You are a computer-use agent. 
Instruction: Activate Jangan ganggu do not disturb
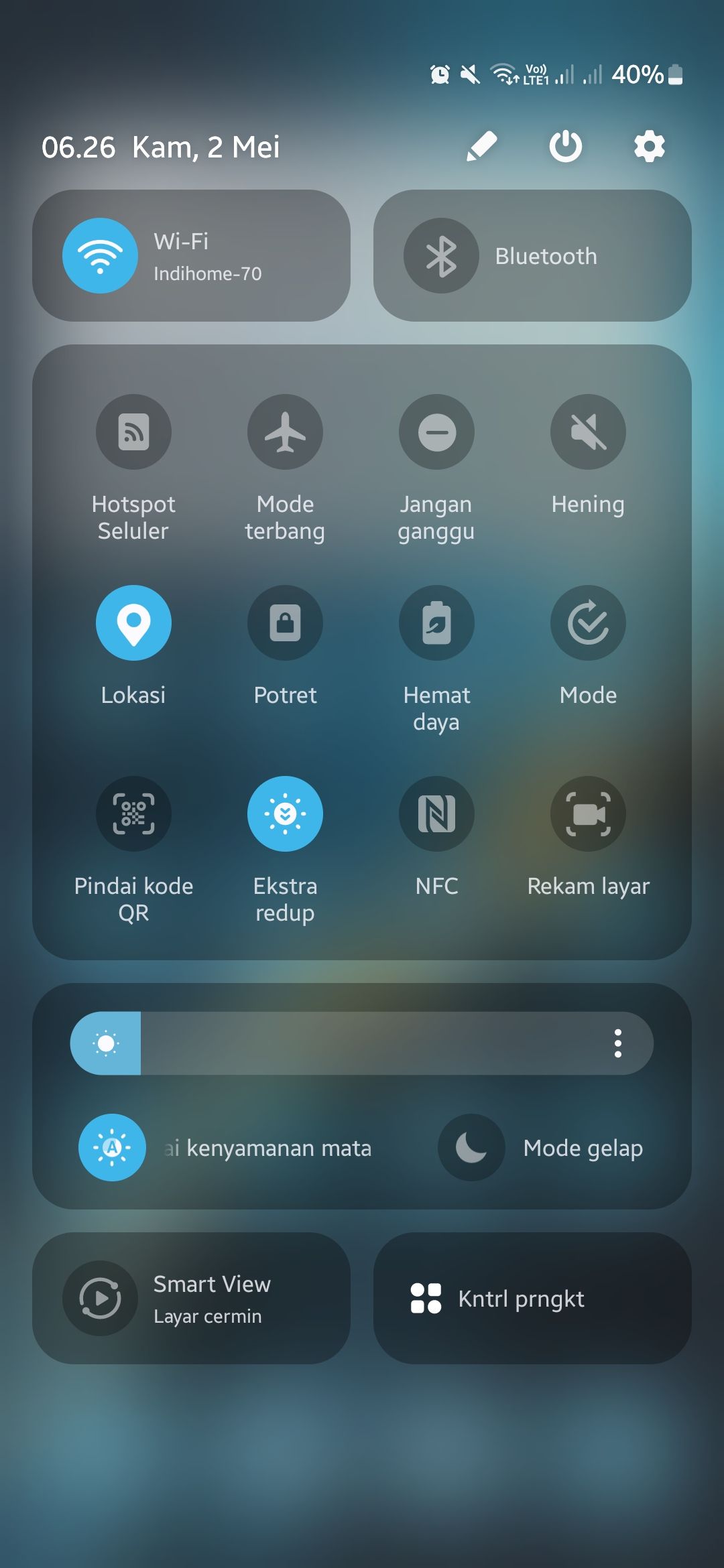436,432
